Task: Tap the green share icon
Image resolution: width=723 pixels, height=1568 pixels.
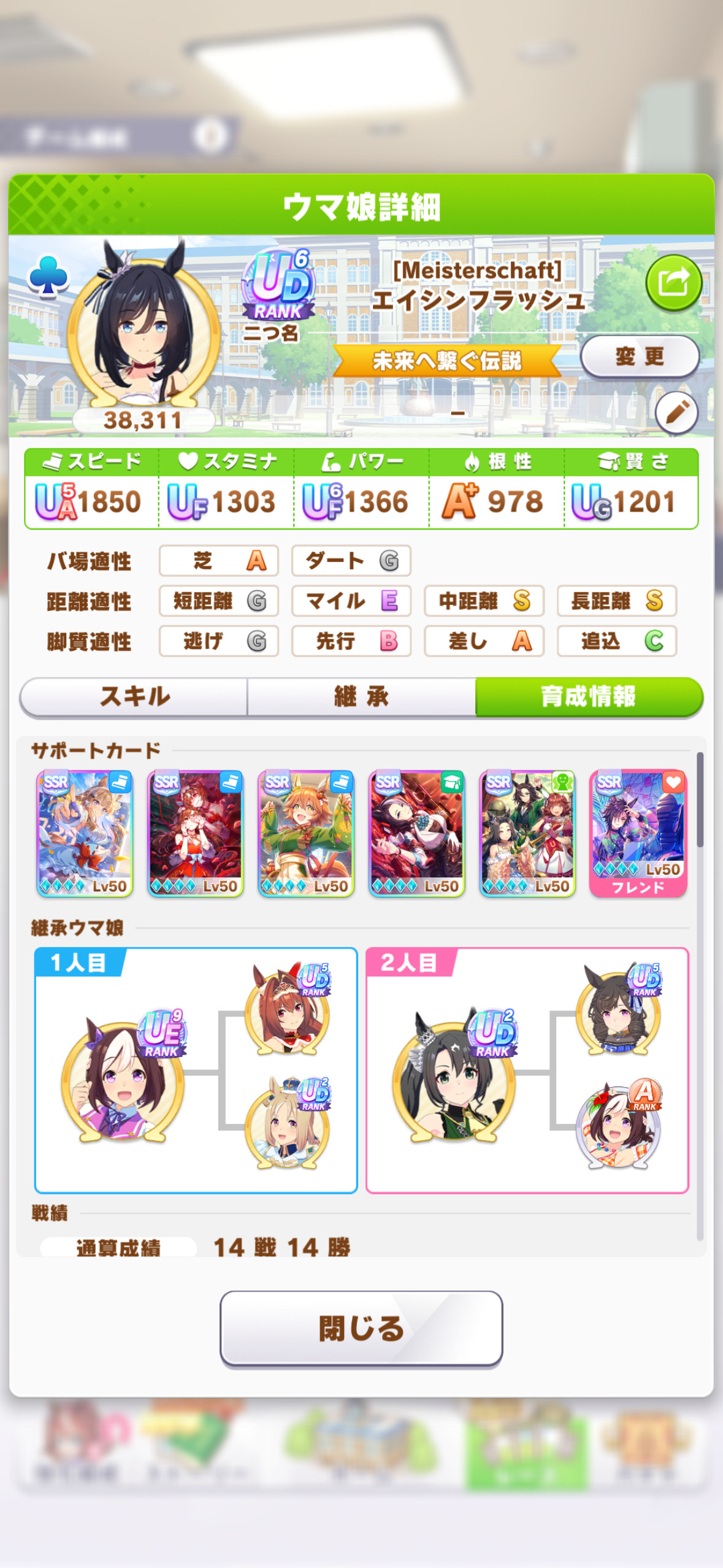Action: (x=673, y=283)
